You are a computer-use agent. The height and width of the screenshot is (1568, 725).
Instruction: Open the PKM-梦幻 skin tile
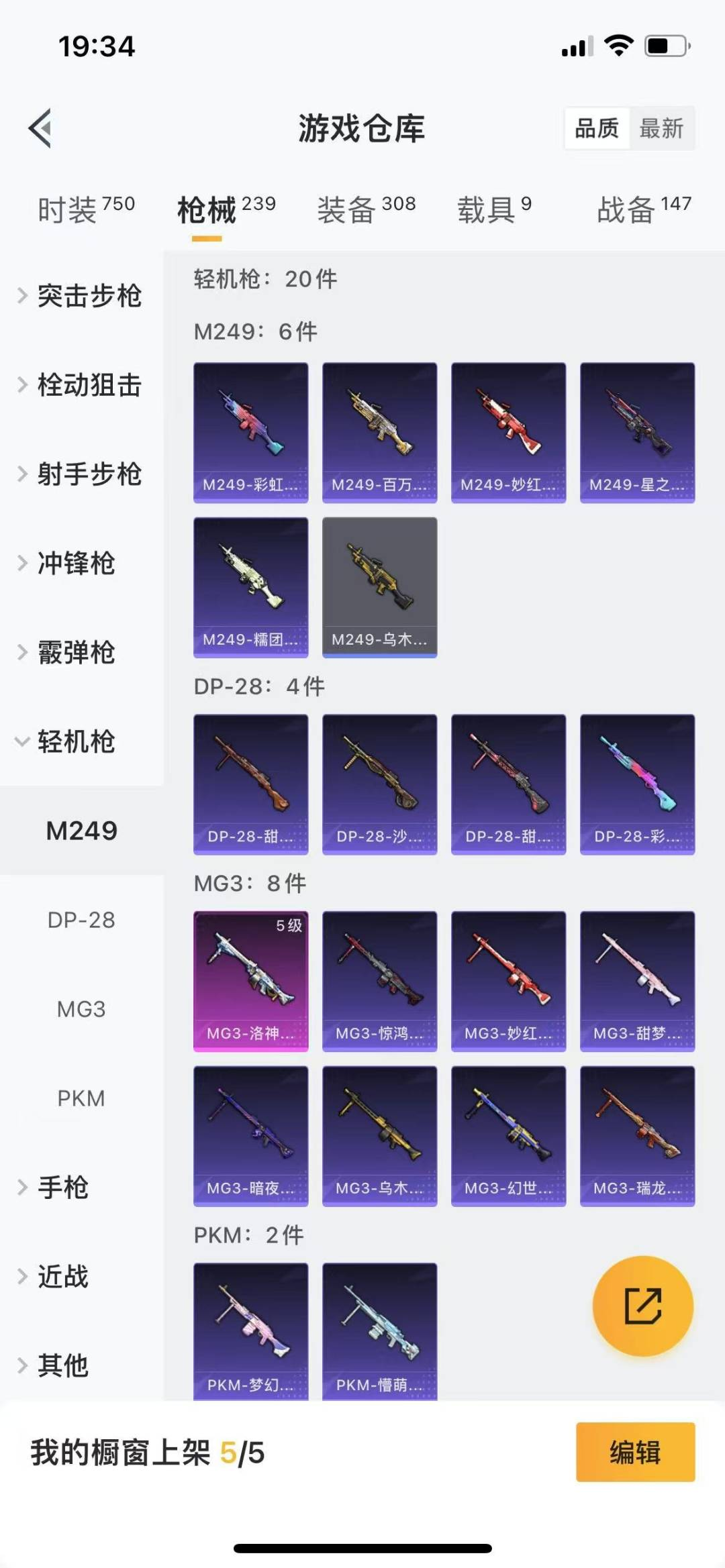click(x=251, y=1331)
